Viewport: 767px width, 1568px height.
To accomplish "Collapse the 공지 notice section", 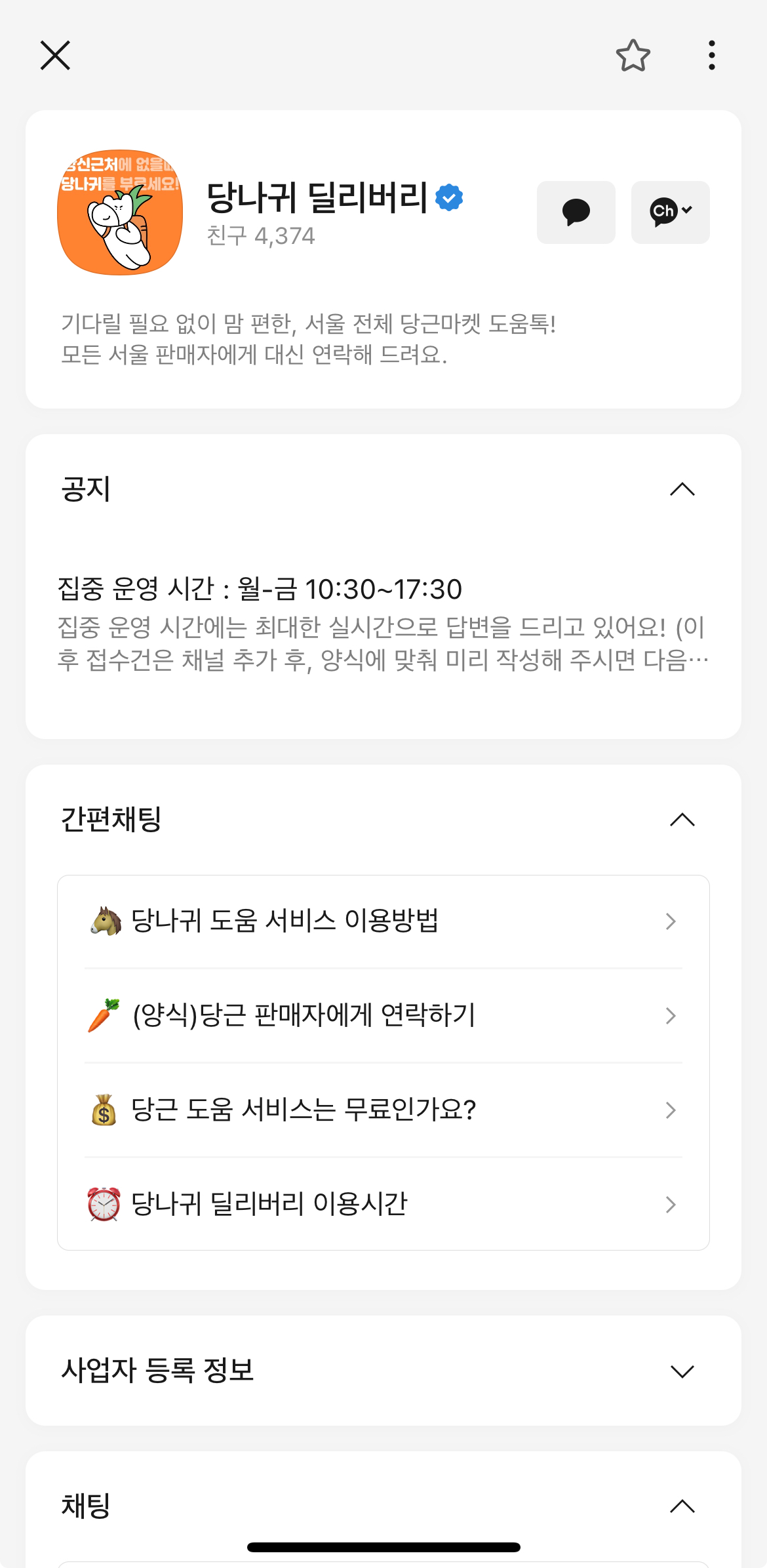I will tap(682, 489).
